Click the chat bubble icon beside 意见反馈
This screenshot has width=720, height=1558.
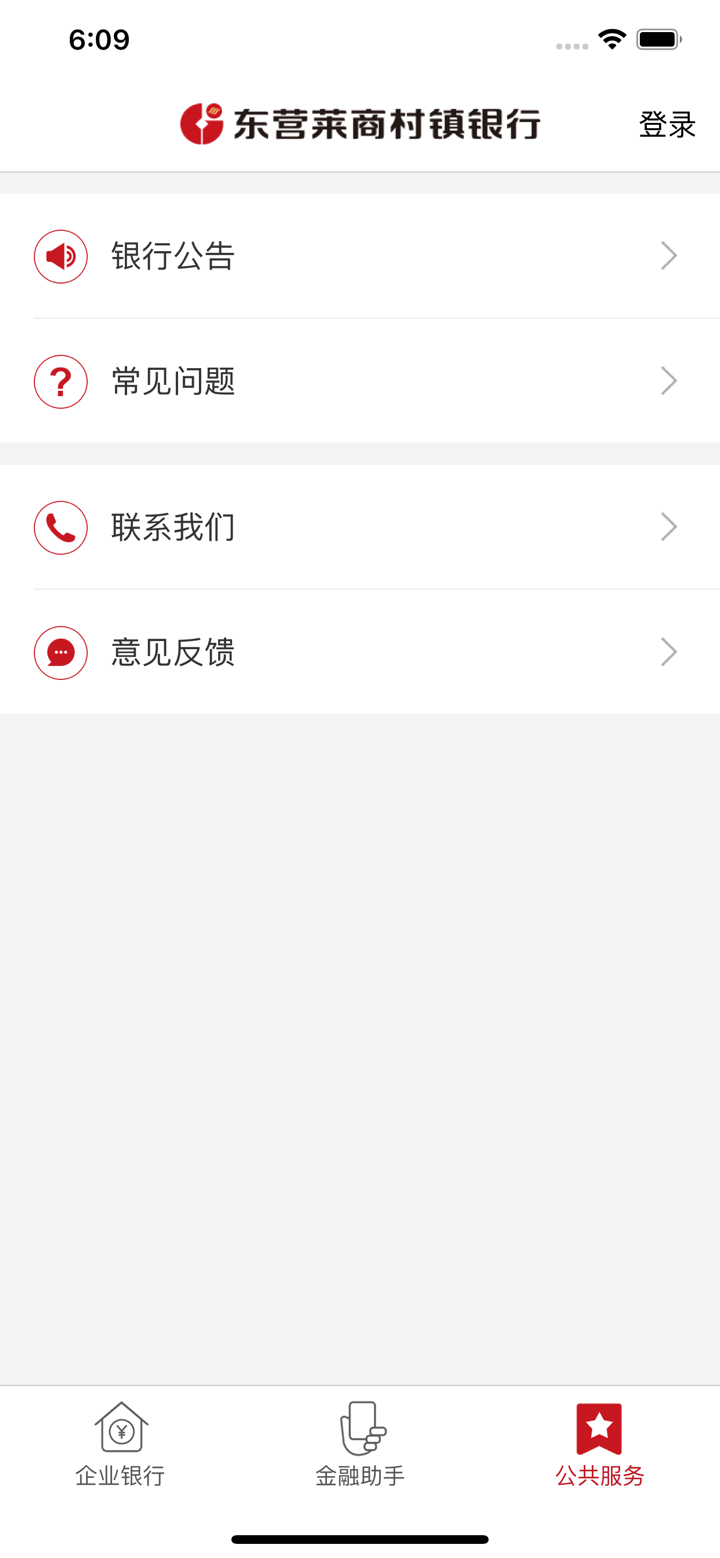[x=60, y=652]
